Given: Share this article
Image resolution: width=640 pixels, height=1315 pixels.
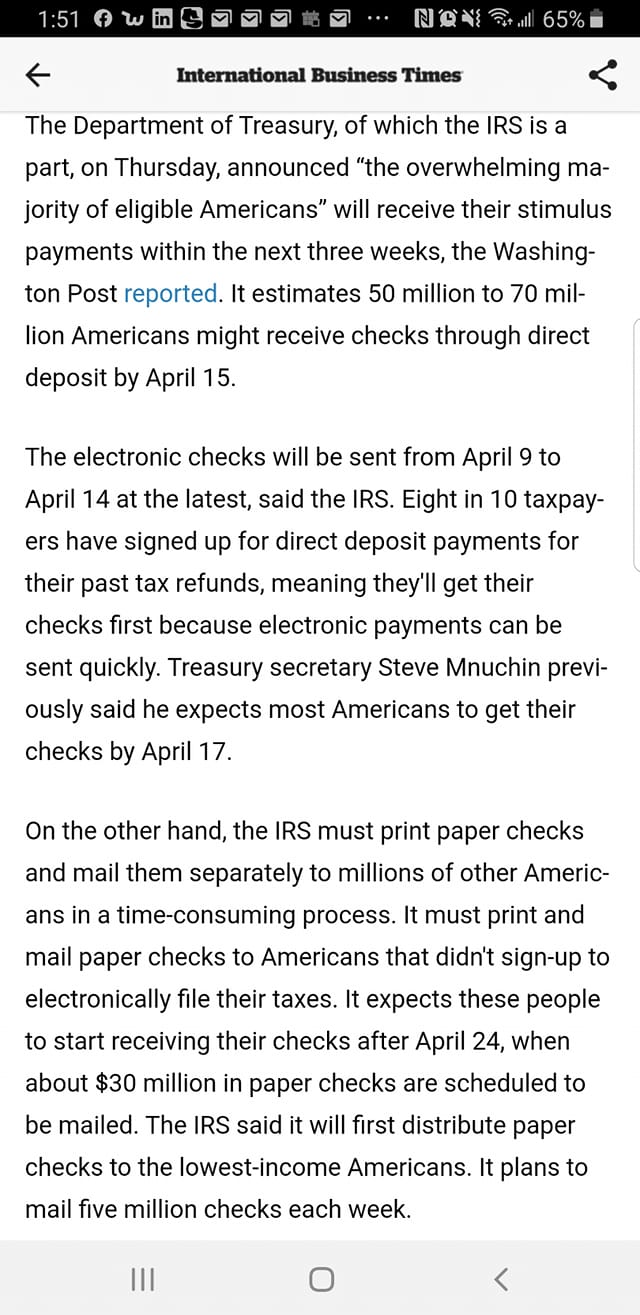Looking at the screenshot, I should tap(602, 75).
